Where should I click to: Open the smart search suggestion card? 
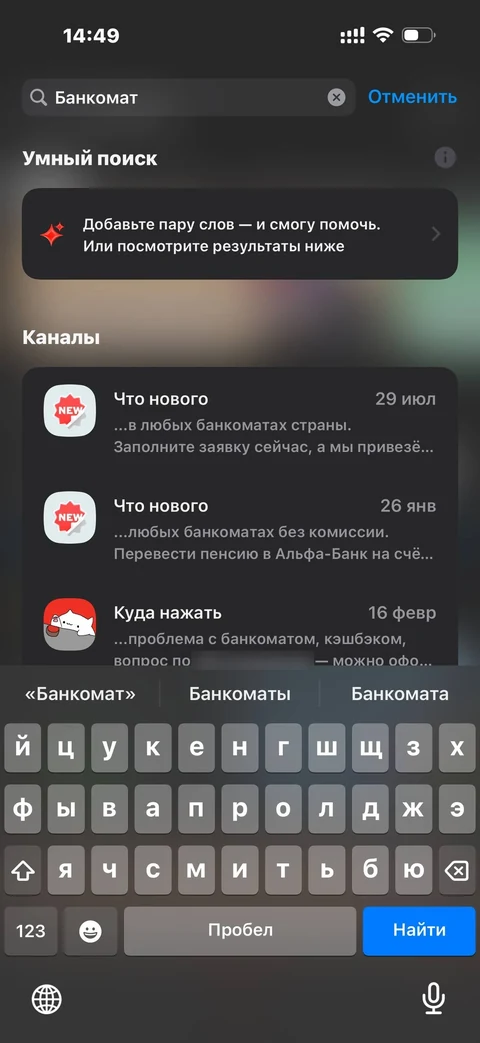pyautogui.click(x=240, y=233)
